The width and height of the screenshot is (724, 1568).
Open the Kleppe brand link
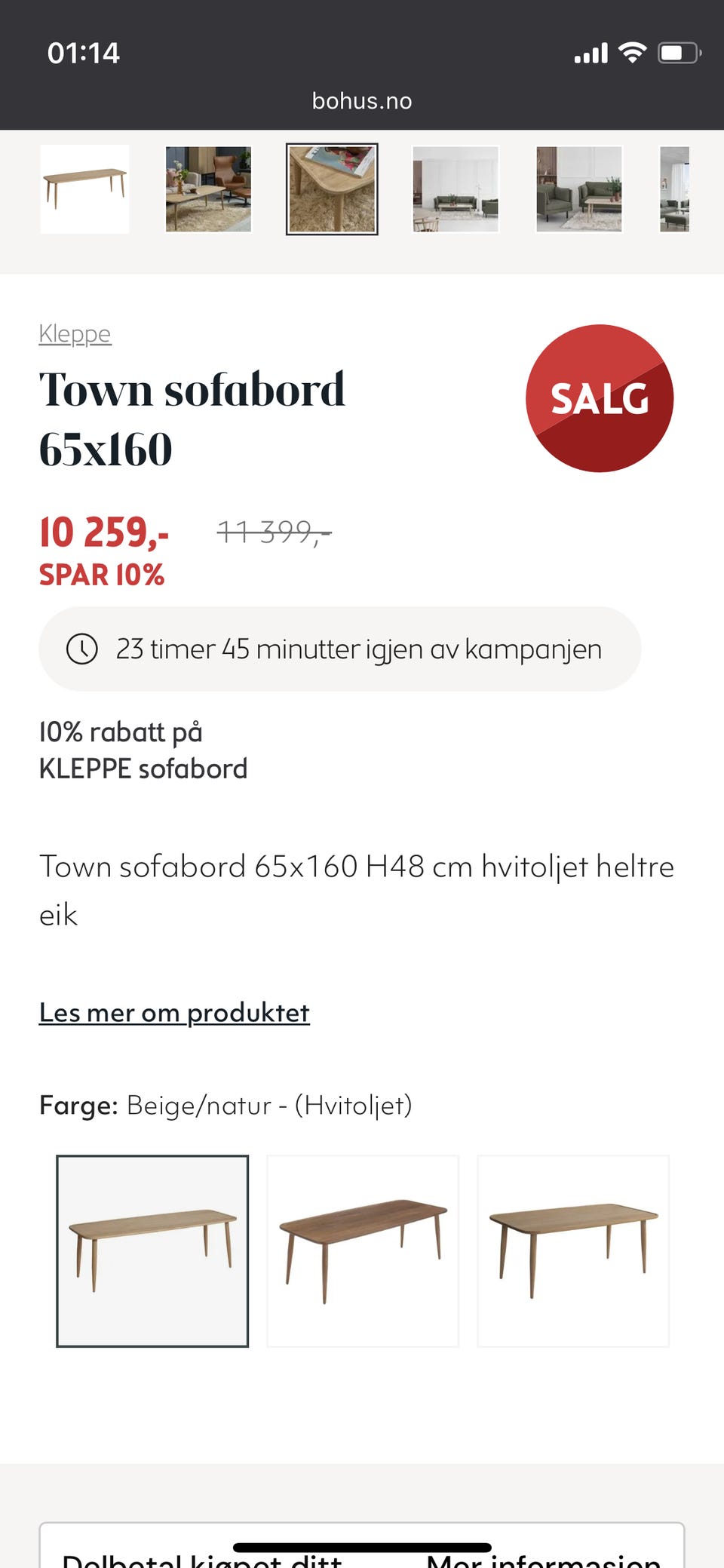click(75, 333)
